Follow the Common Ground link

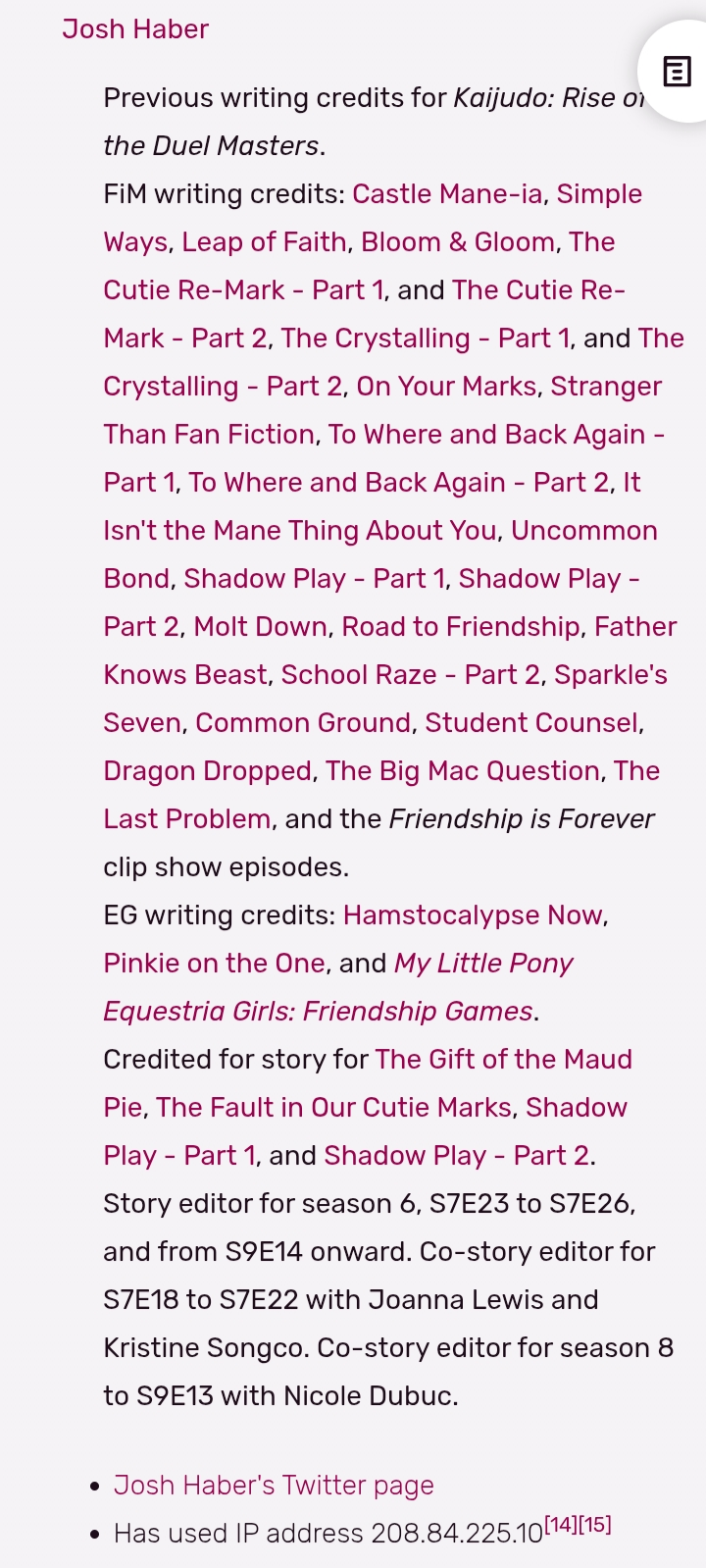303,722
